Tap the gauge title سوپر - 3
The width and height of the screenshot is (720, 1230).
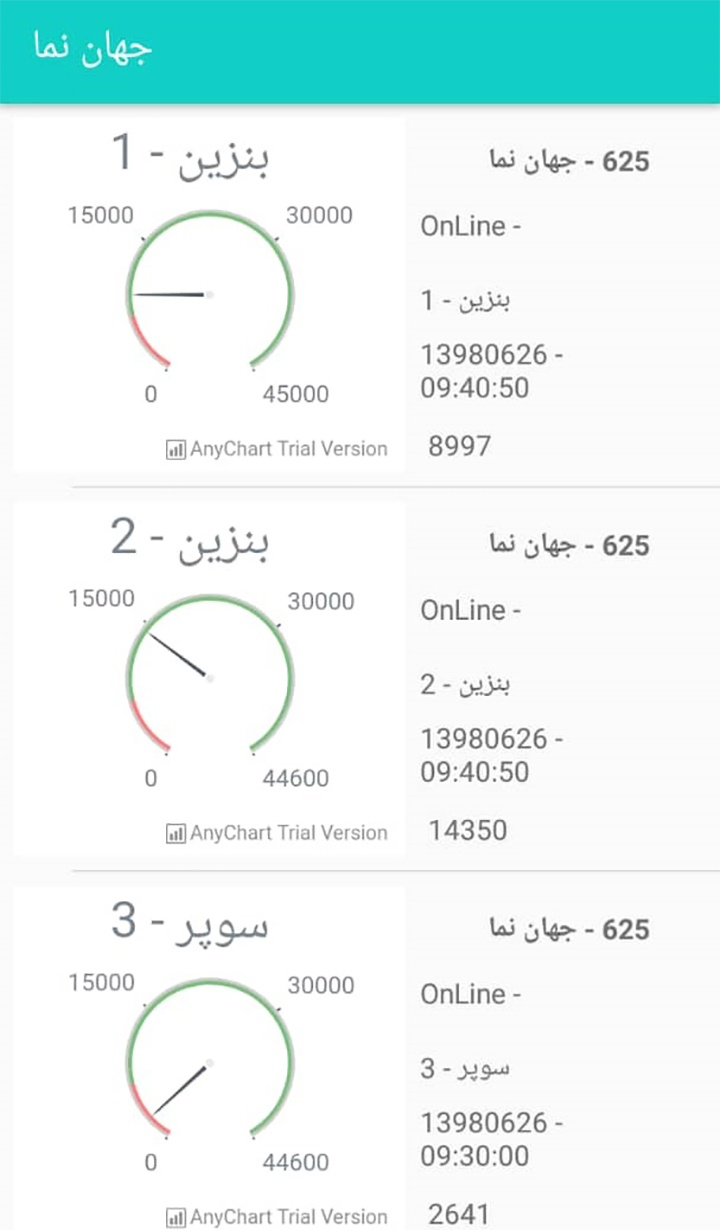coord(190,925)
